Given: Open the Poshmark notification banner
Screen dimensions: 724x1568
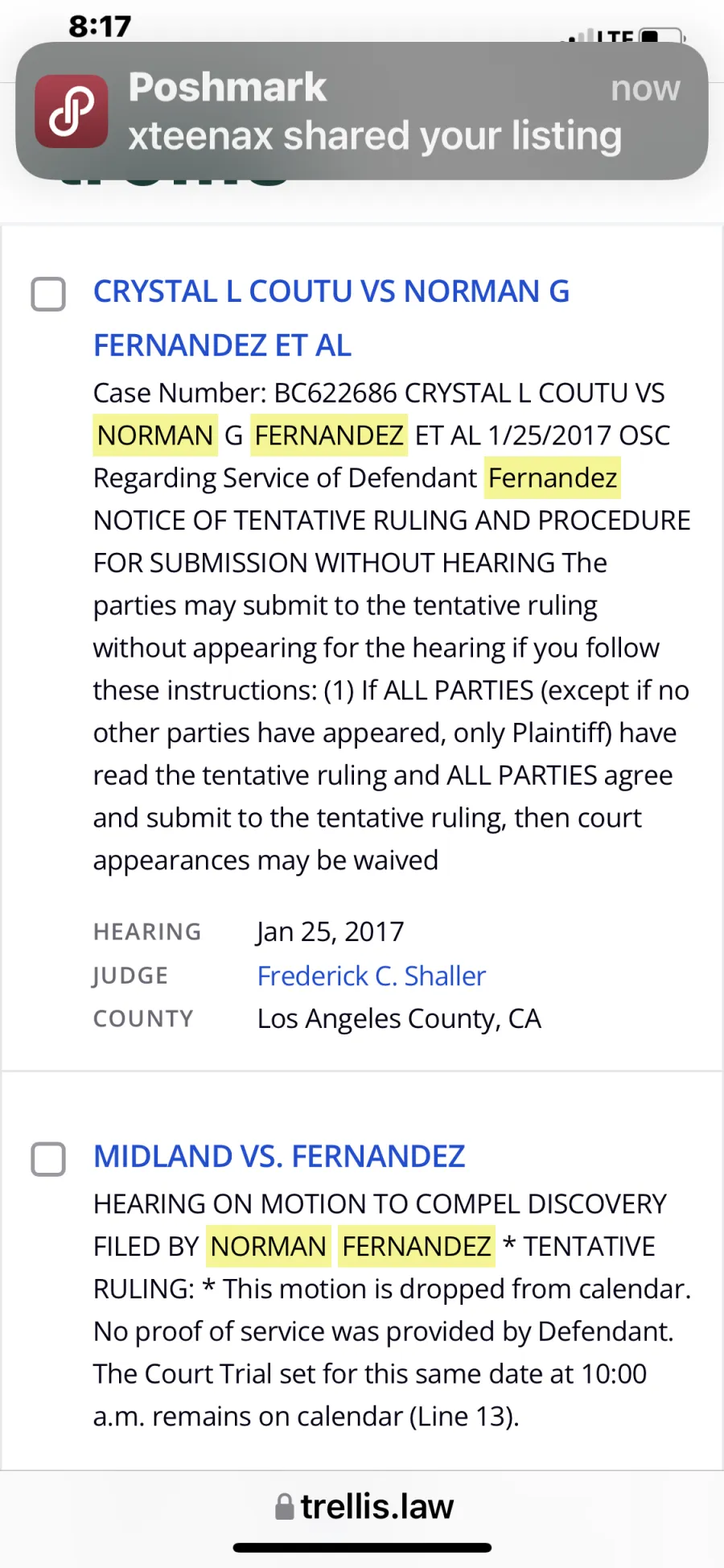Looking at the screenshot, I should click(x=362, y=111).
